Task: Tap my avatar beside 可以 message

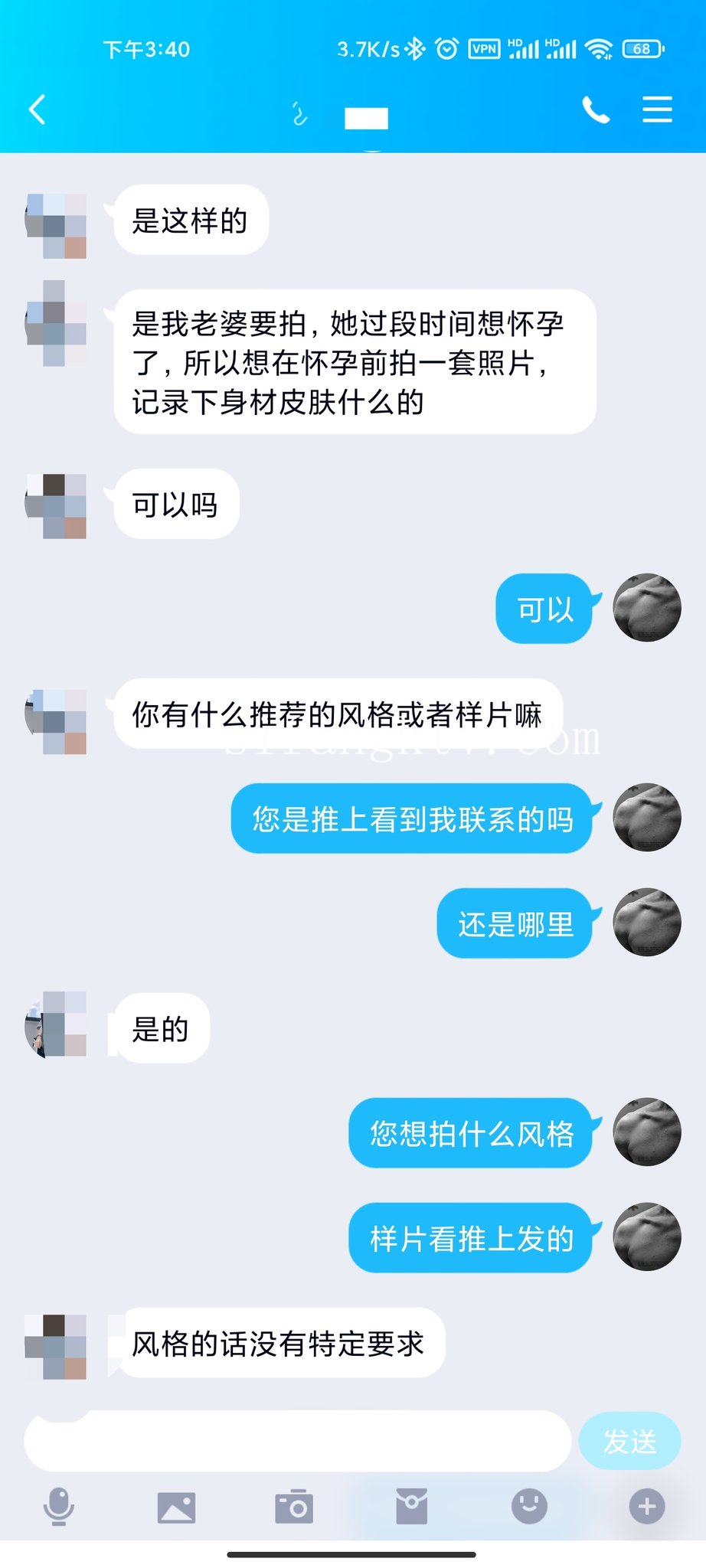Action: 647,608
